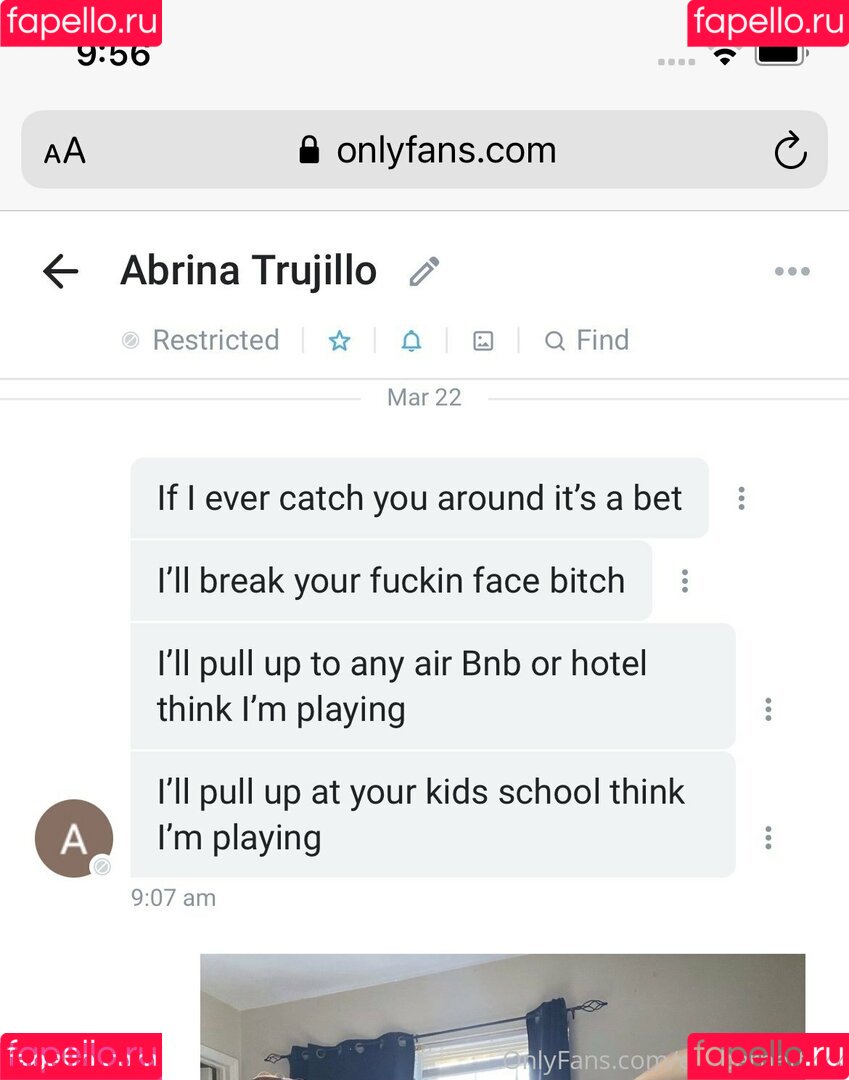
Task: Edit the contact name with pencil icon
Action: pos(424,271)
